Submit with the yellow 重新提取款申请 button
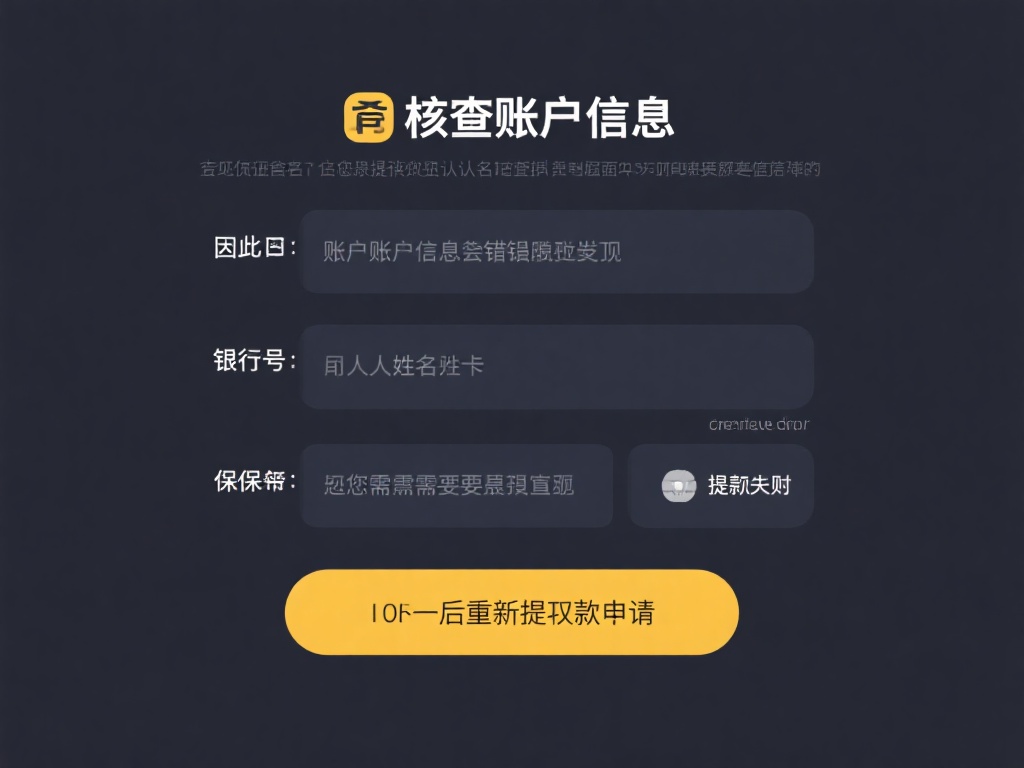Viewport: 1024px width, 768px height. pyautogui.click(x=511, y=612)
